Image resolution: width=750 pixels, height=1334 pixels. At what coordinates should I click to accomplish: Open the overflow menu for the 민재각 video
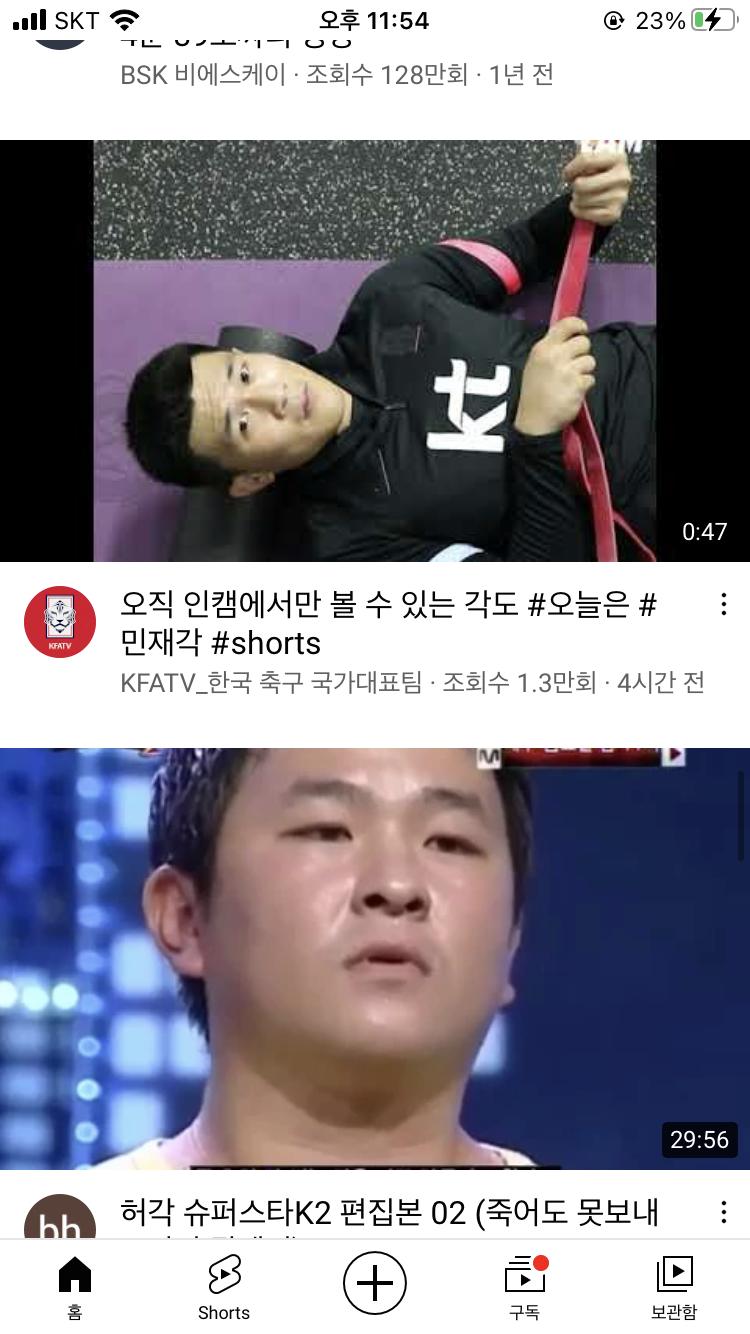click(723, 604)
